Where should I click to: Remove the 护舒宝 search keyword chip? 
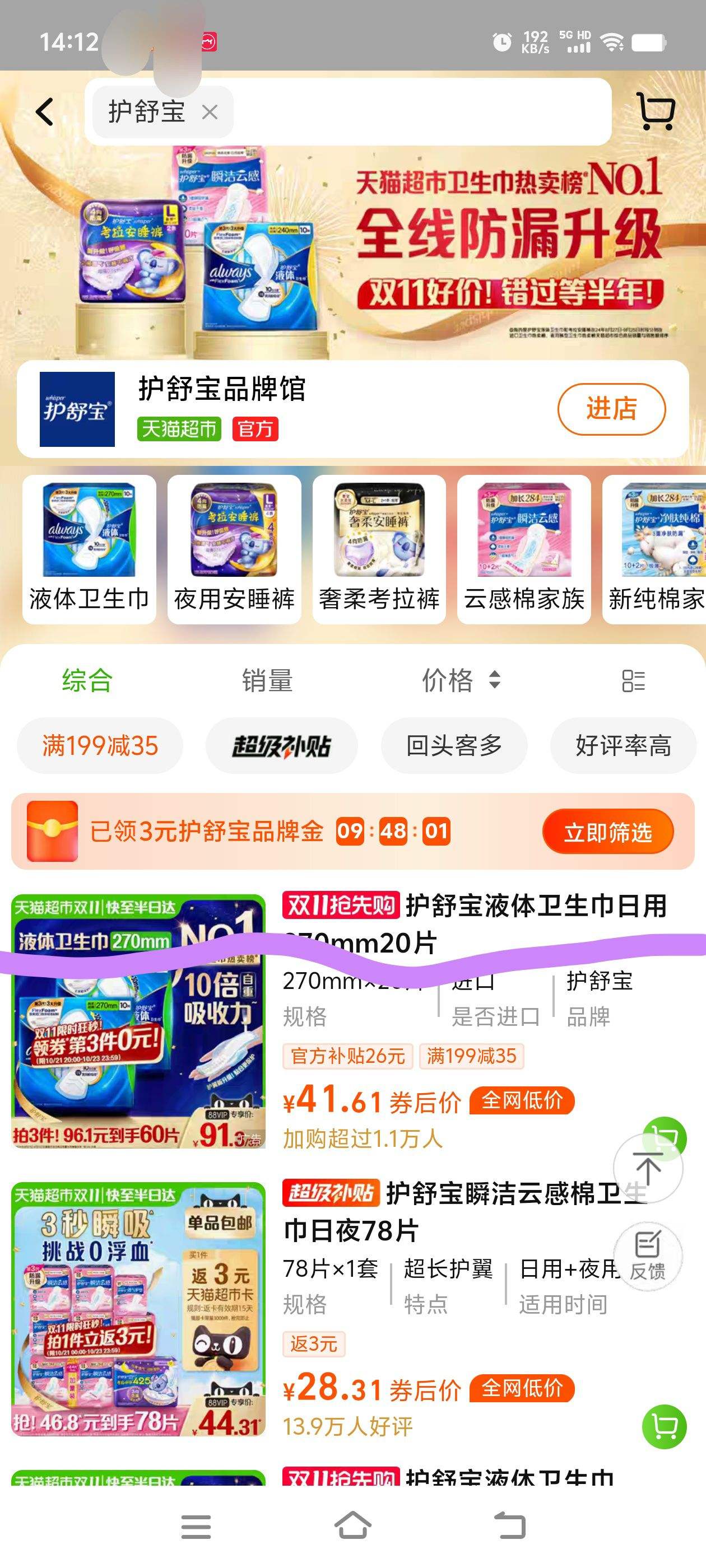point(210,112)
